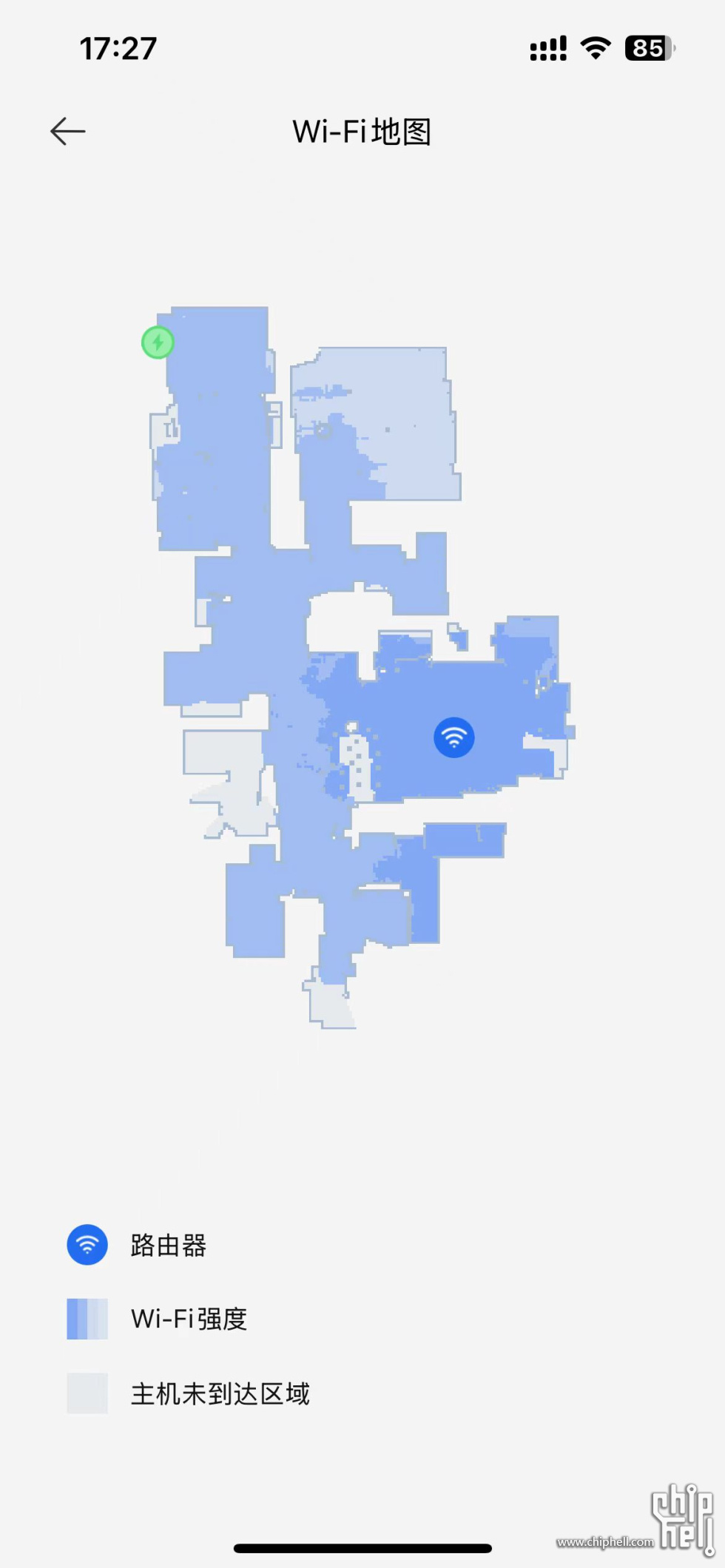The image size is (725, 1568).
Task: Go back from Wi-Fi map
Action: tap(68, 132)
